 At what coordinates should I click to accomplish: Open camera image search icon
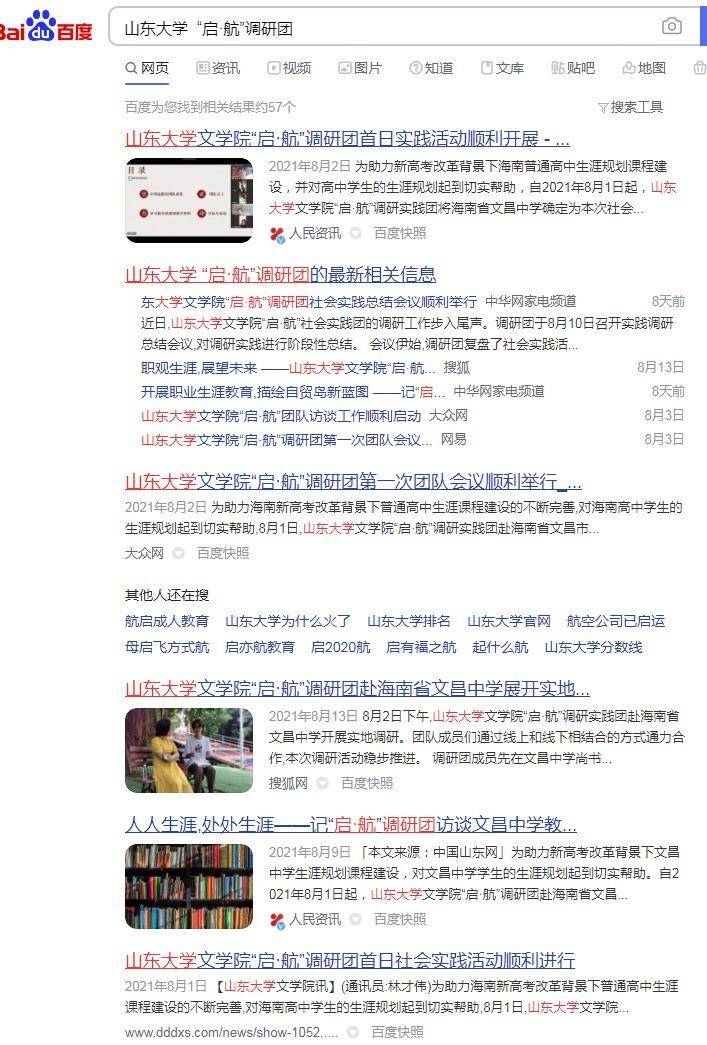(672, 27)
